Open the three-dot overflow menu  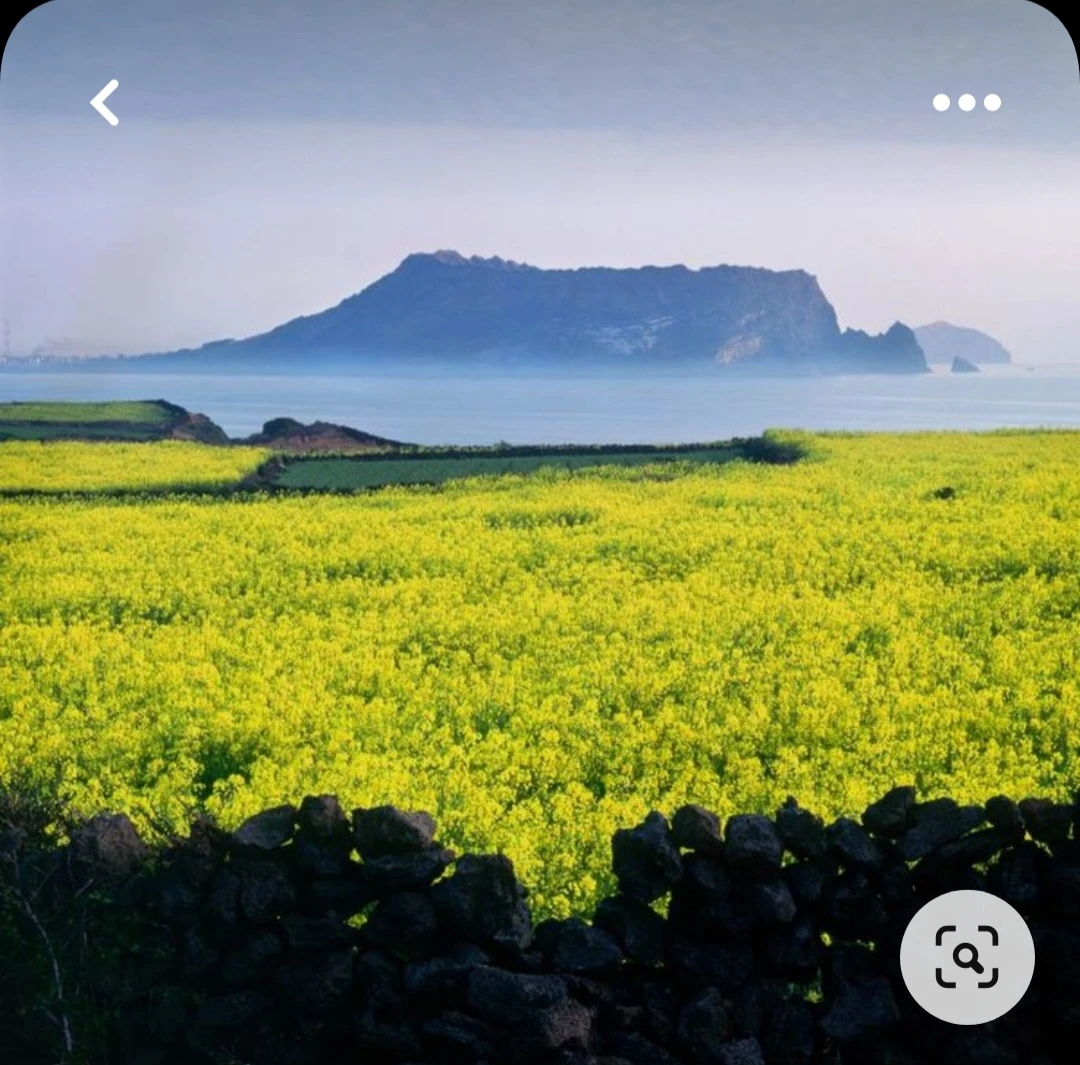tap(966, 103)
